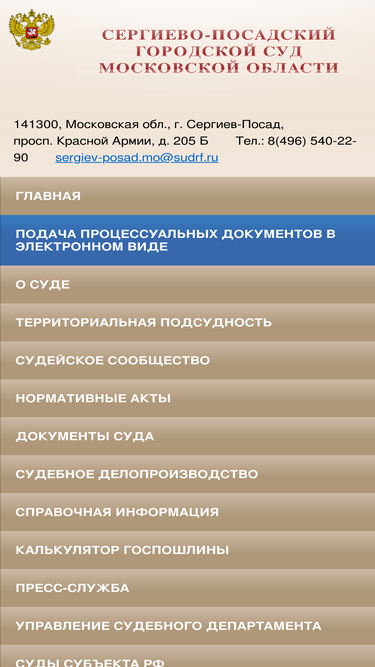Go to the ГЛАВНАЯ menu item

coord(188,196)
